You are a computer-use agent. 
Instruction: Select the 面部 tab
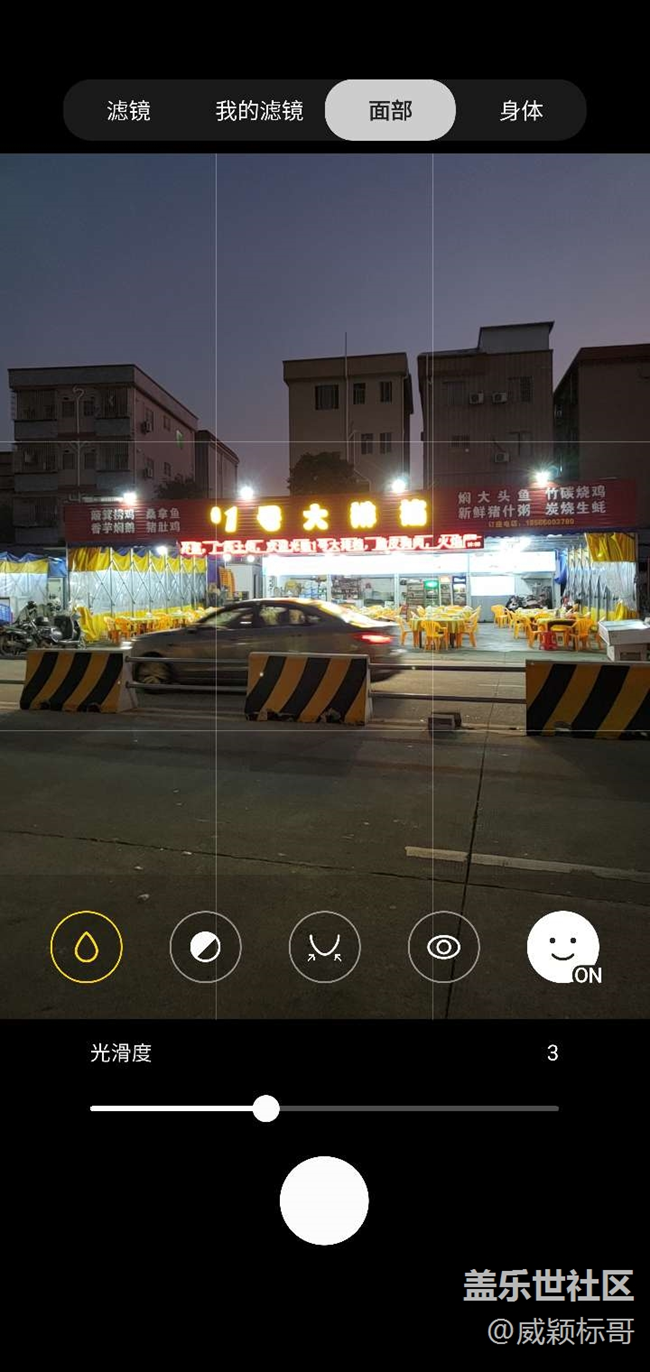coord(390,110)
